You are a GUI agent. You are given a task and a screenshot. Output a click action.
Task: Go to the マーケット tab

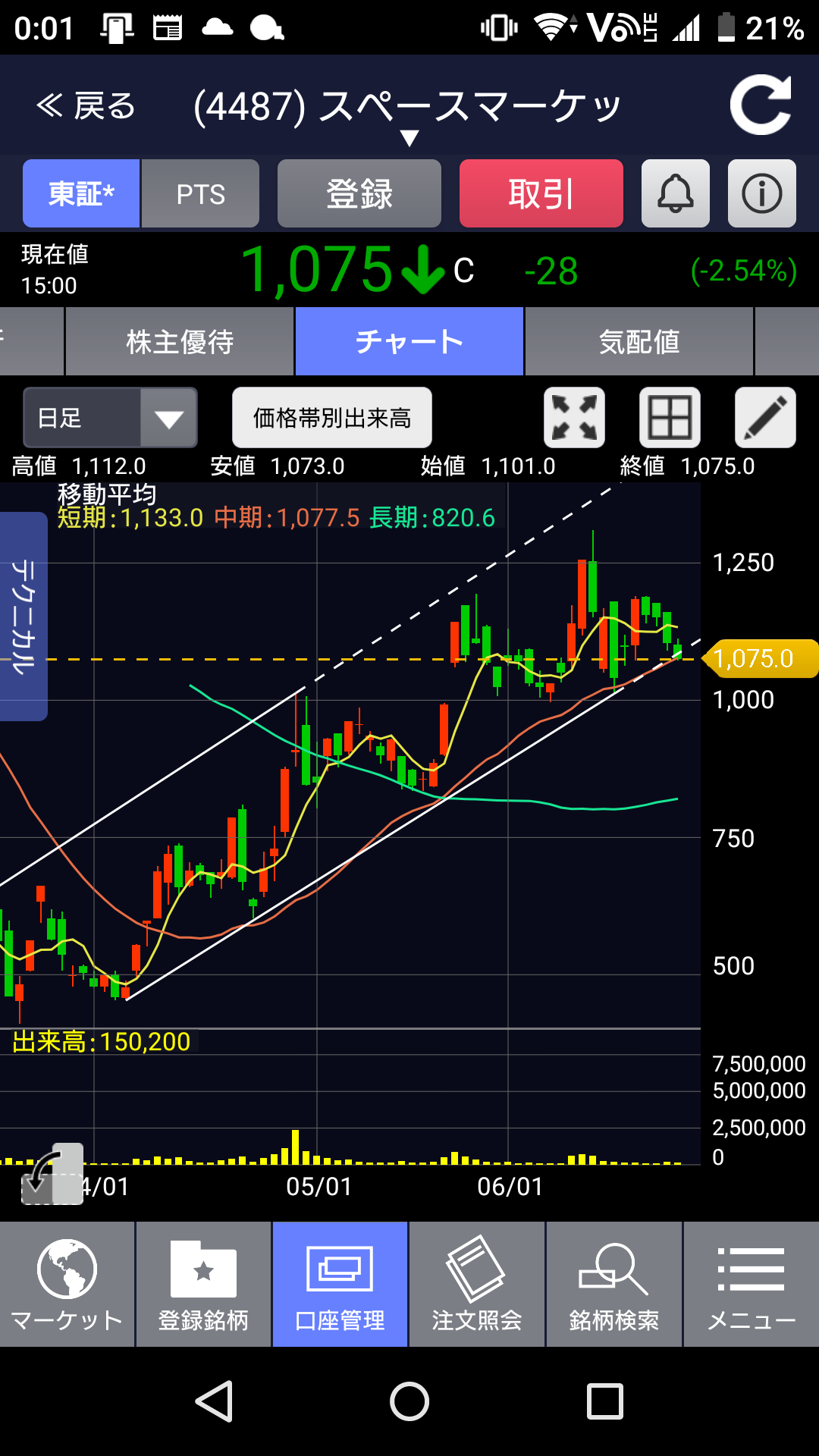tap(67, 1285)
